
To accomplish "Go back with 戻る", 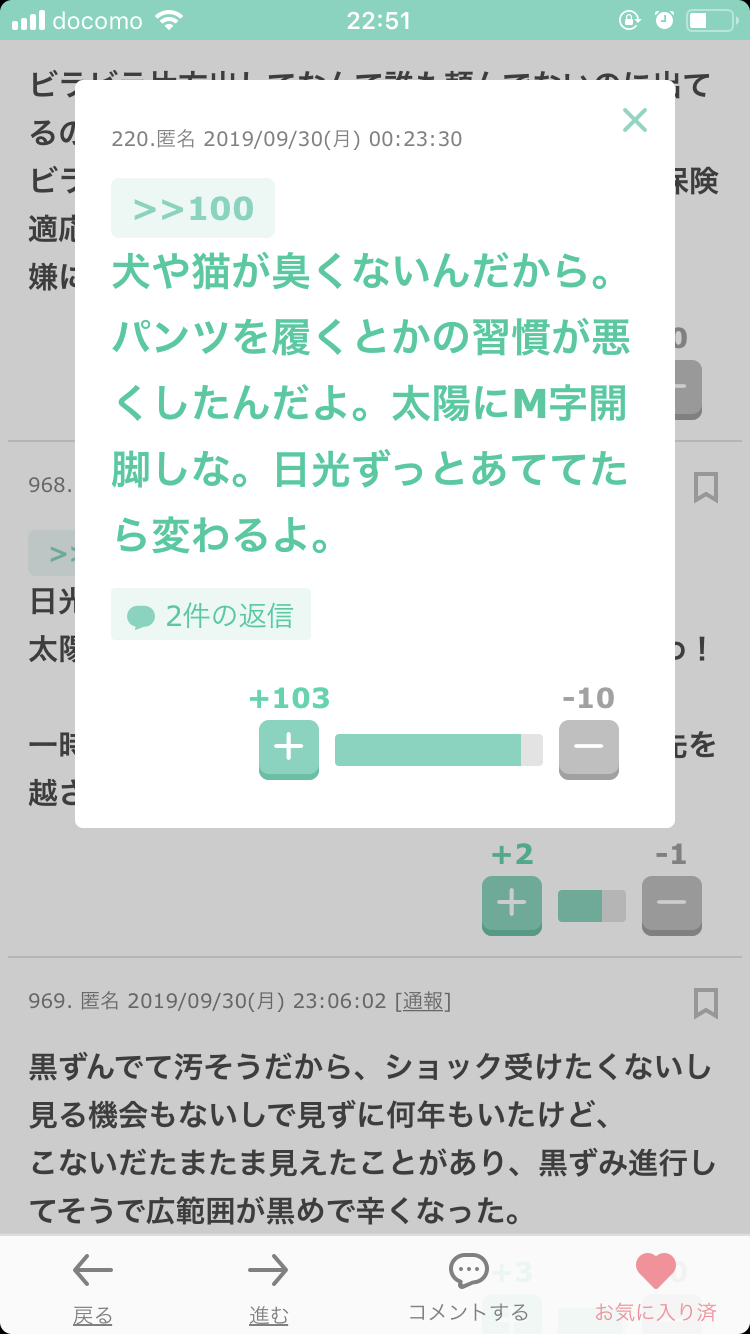I will [x=93, y=1288].
